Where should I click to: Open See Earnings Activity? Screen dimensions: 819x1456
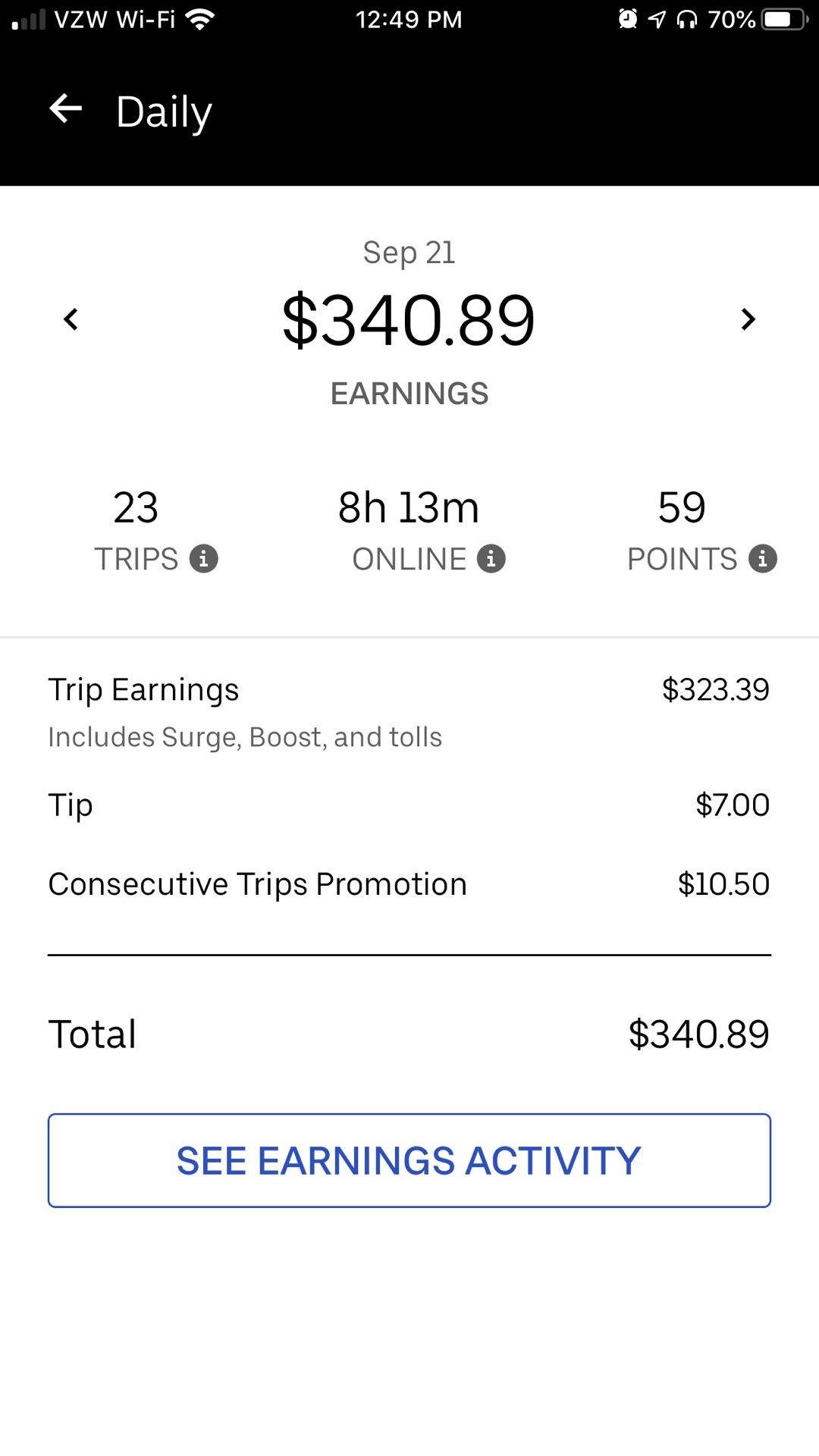(x=409, y=1160)
